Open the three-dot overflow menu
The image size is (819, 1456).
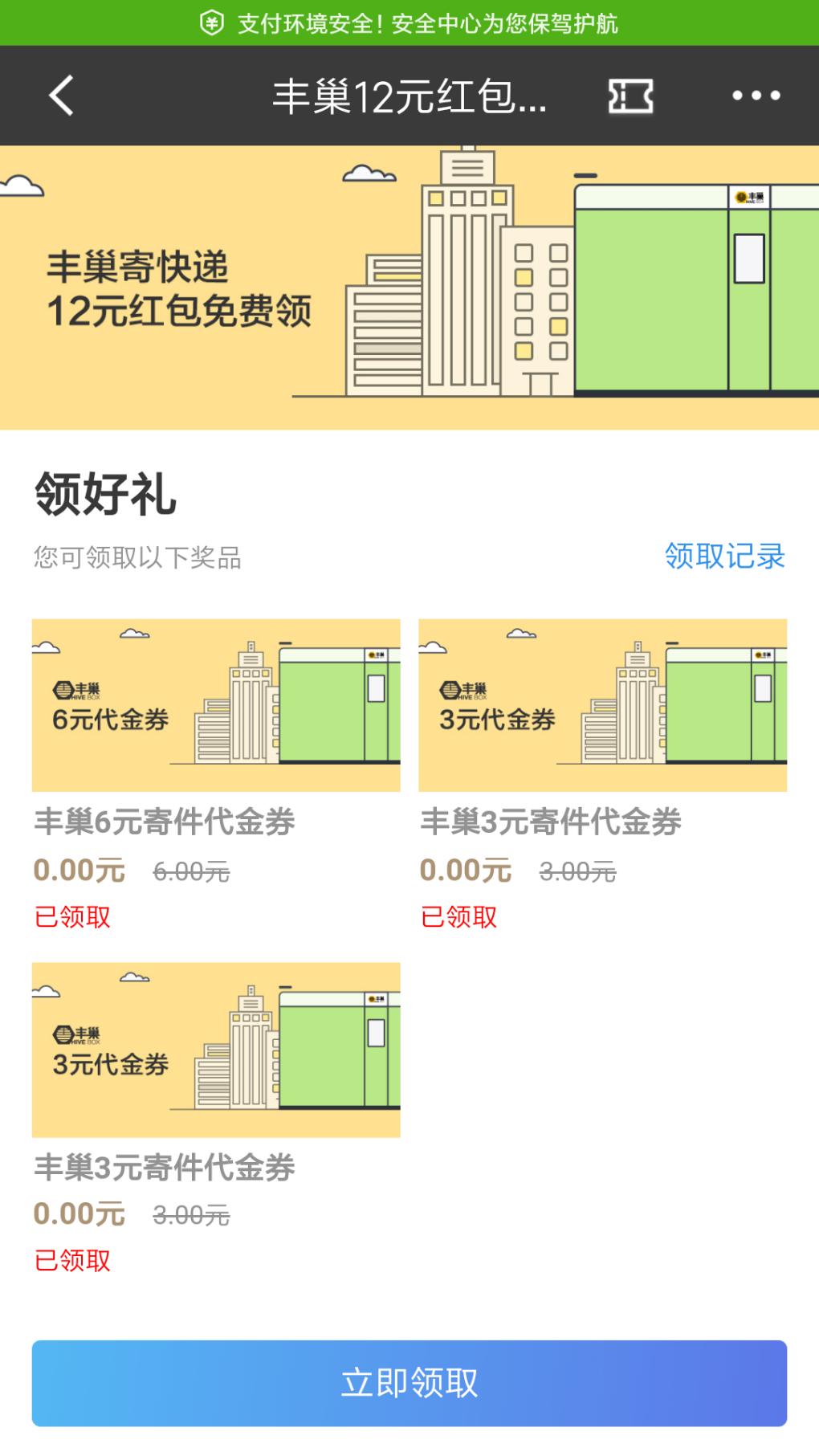point(756,96)
